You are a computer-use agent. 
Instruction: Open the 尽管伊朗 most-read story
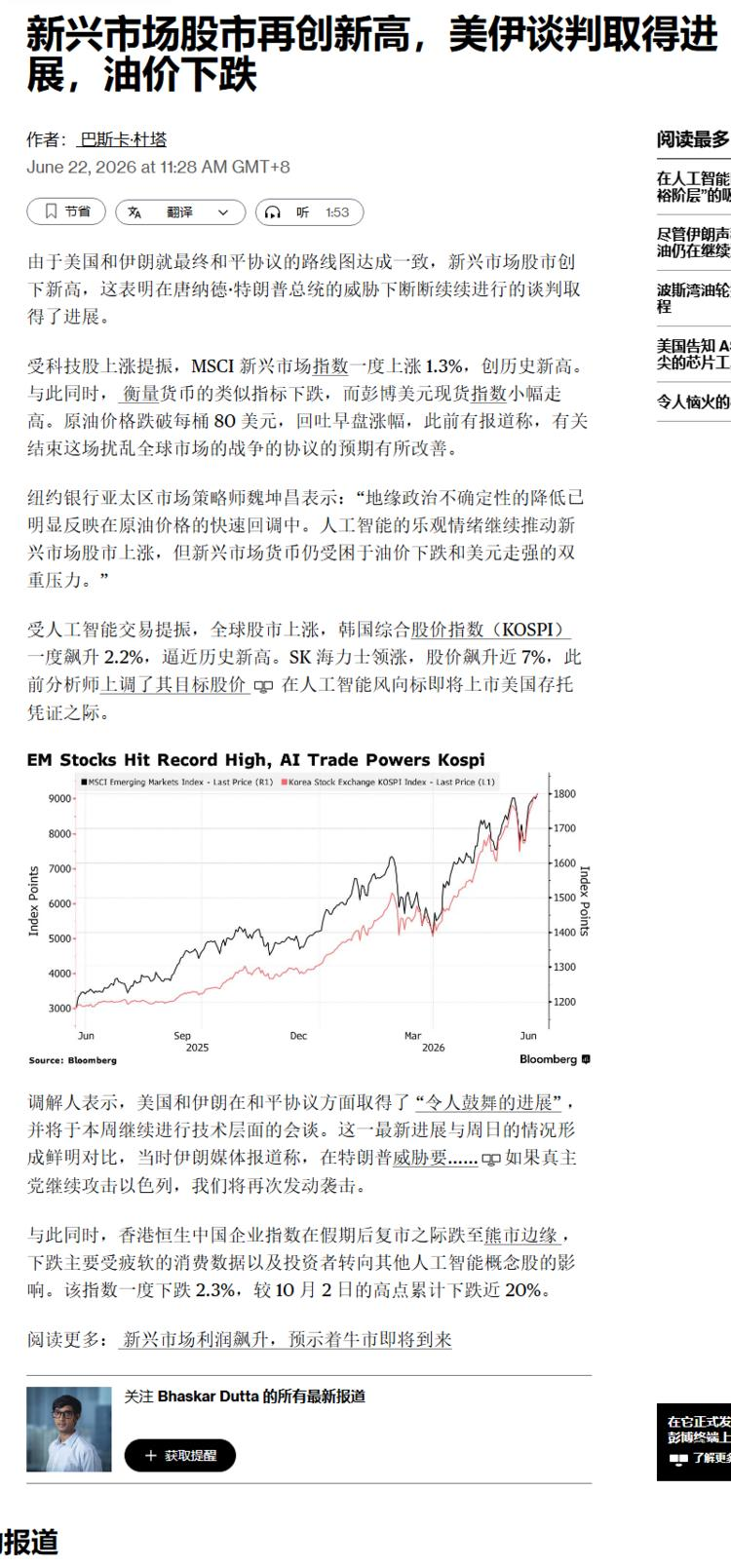(693, 242)
